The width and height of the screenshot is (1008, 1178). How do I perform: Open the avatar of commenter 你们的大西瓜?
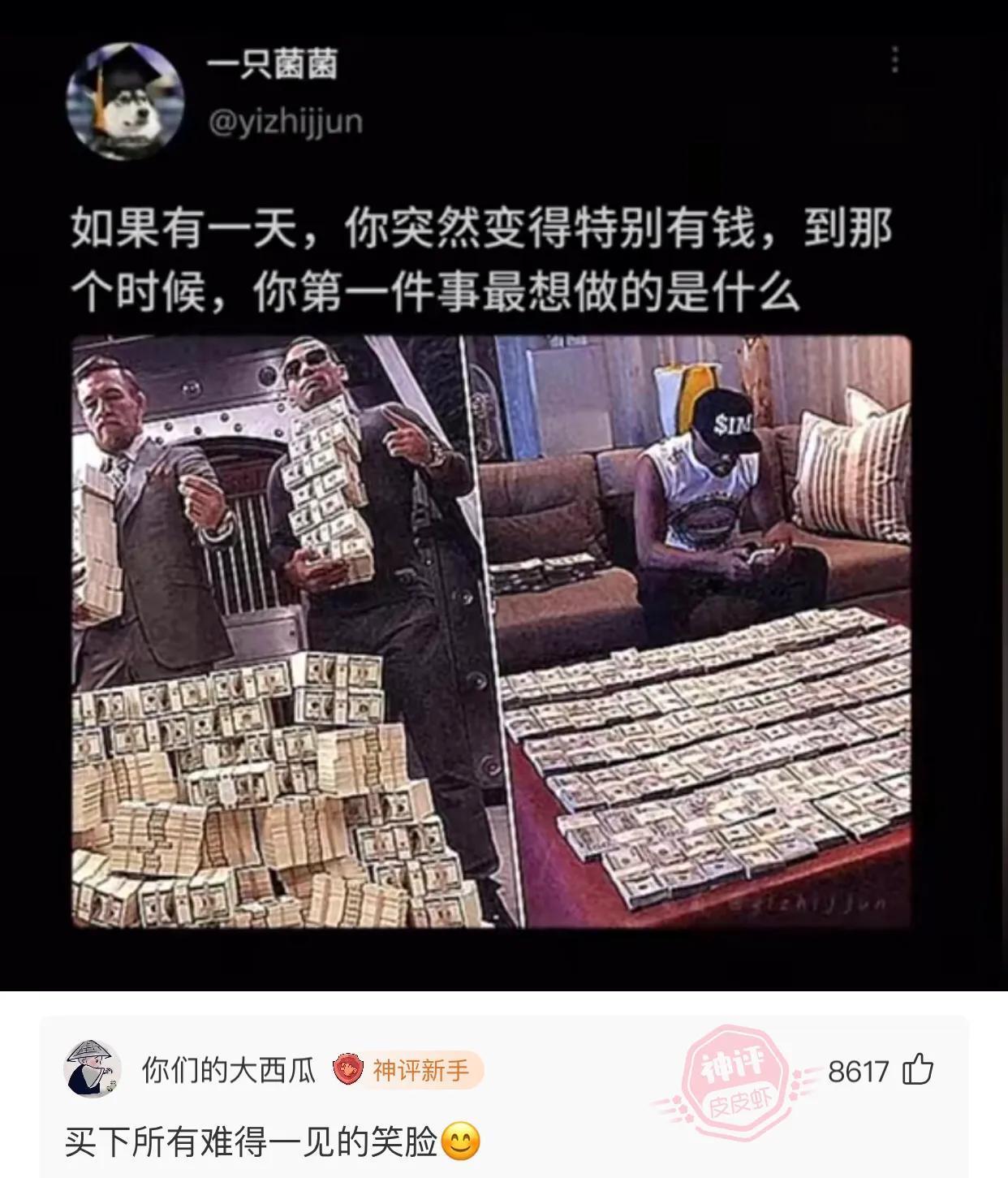(92, 1068)
